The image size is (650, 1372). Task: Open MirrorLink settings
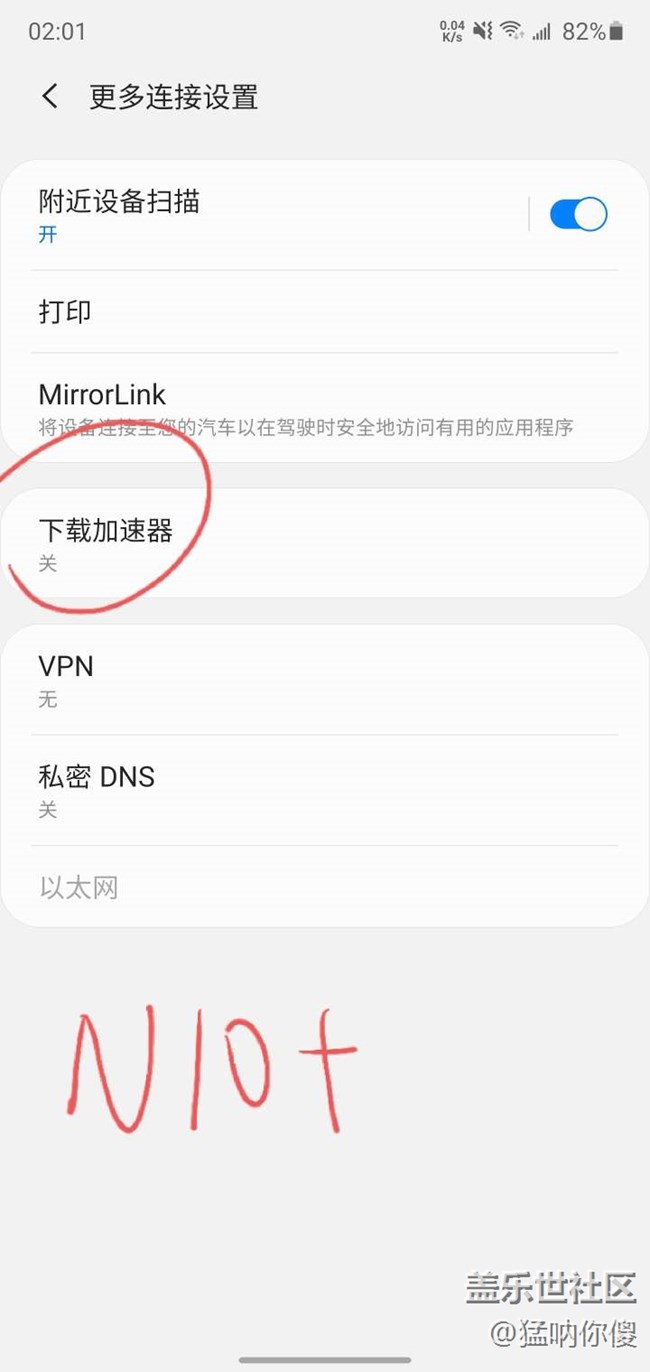tap(325, 408)
